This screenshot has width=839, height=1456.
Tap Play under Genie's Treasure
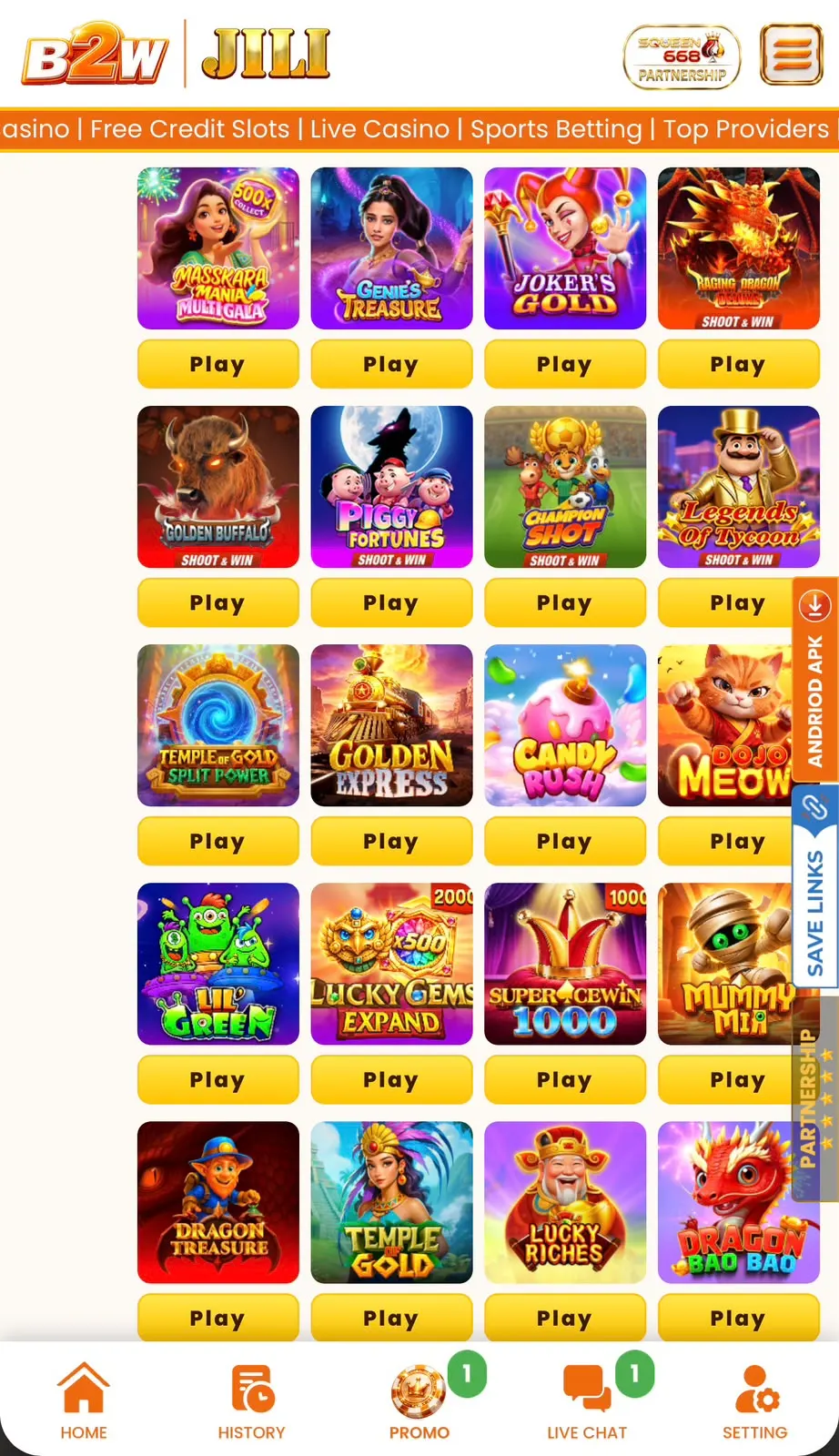391,364
